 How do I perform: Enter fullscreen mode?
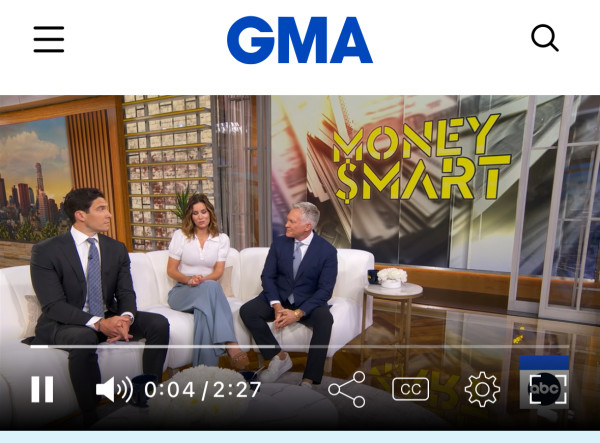pos(547,389)
